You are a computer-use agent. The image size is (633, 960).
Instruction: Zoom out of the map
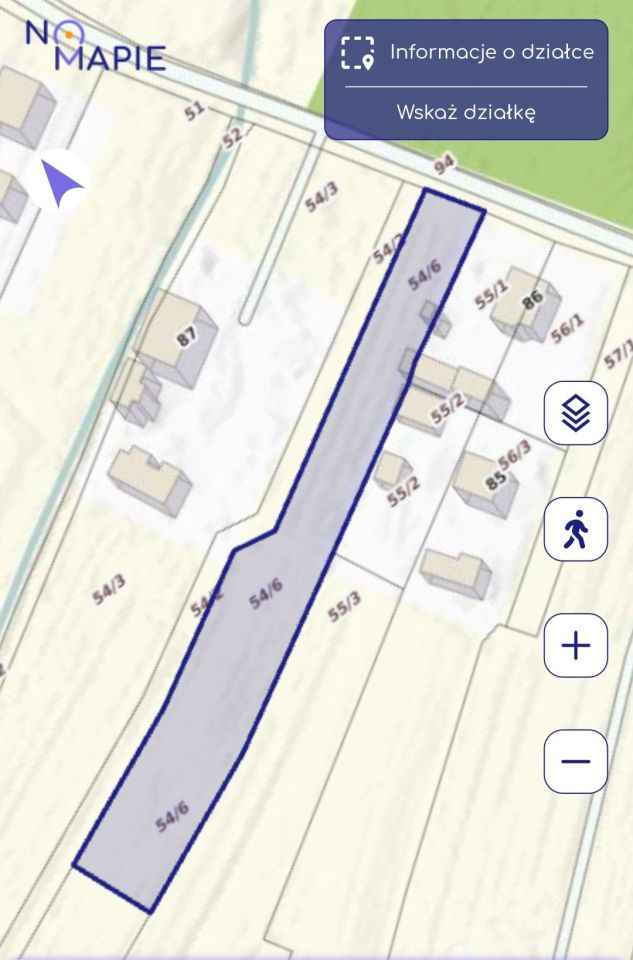point(575,761)
